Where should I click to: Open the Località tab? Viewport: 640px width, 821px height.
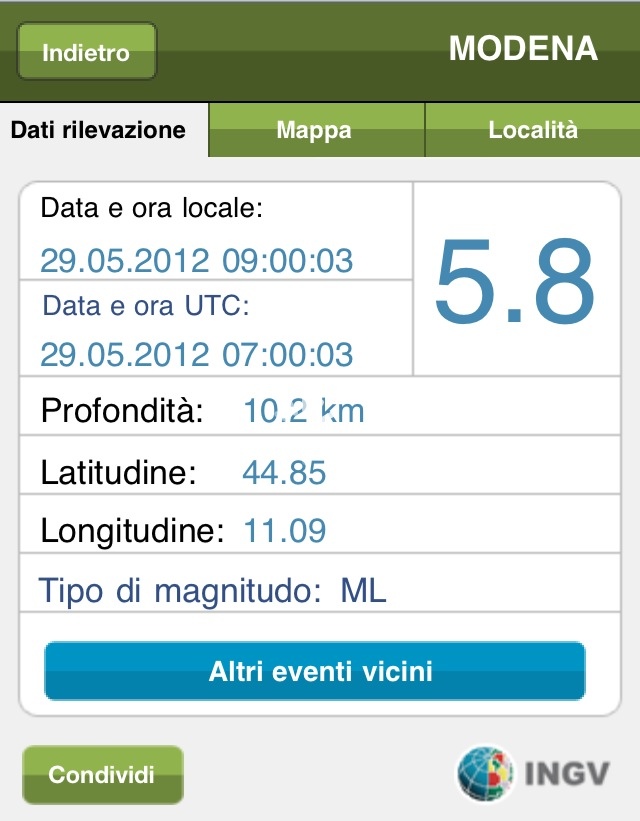pos(532,130)
